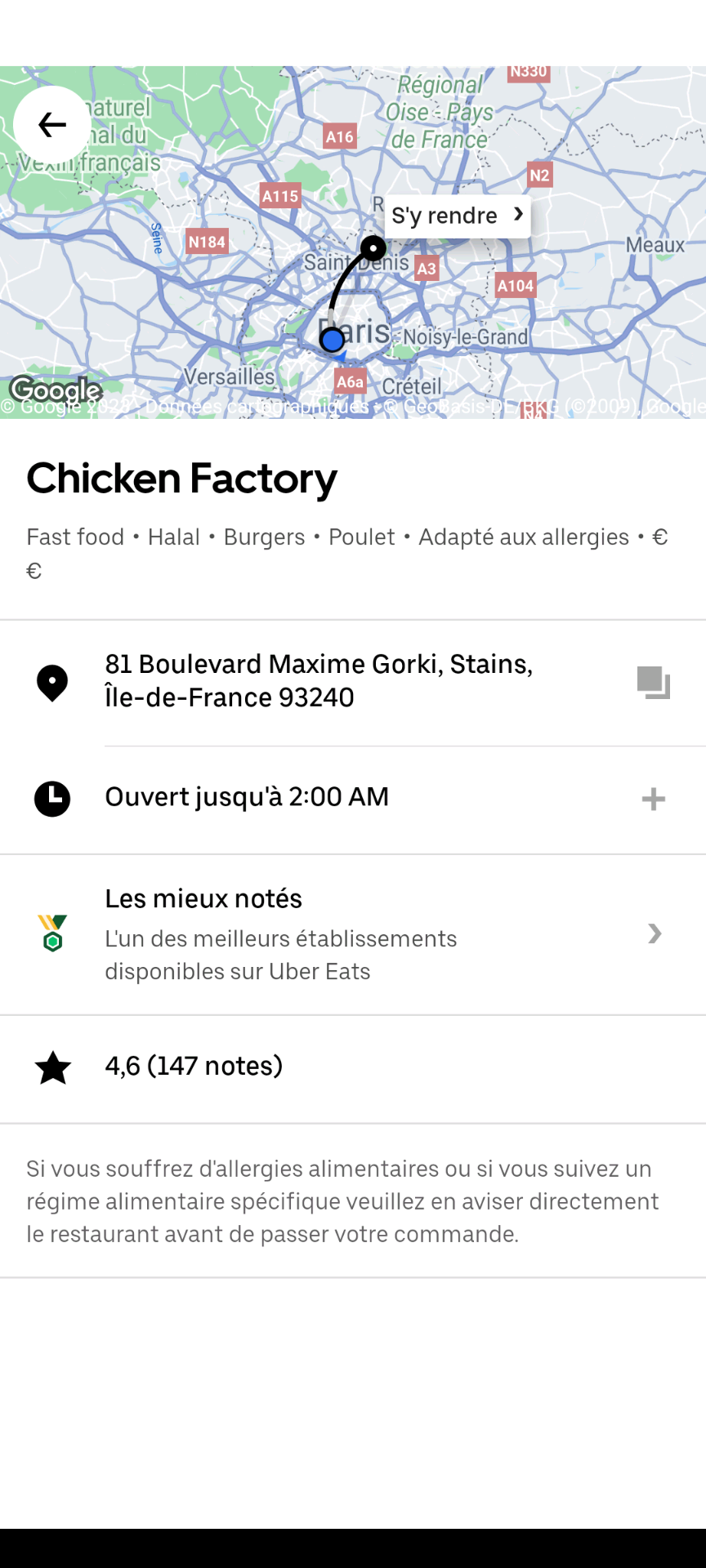Expand the opening hours row
The width and height of the screenshot is (706, 1568).
click(x=653, y=799)
